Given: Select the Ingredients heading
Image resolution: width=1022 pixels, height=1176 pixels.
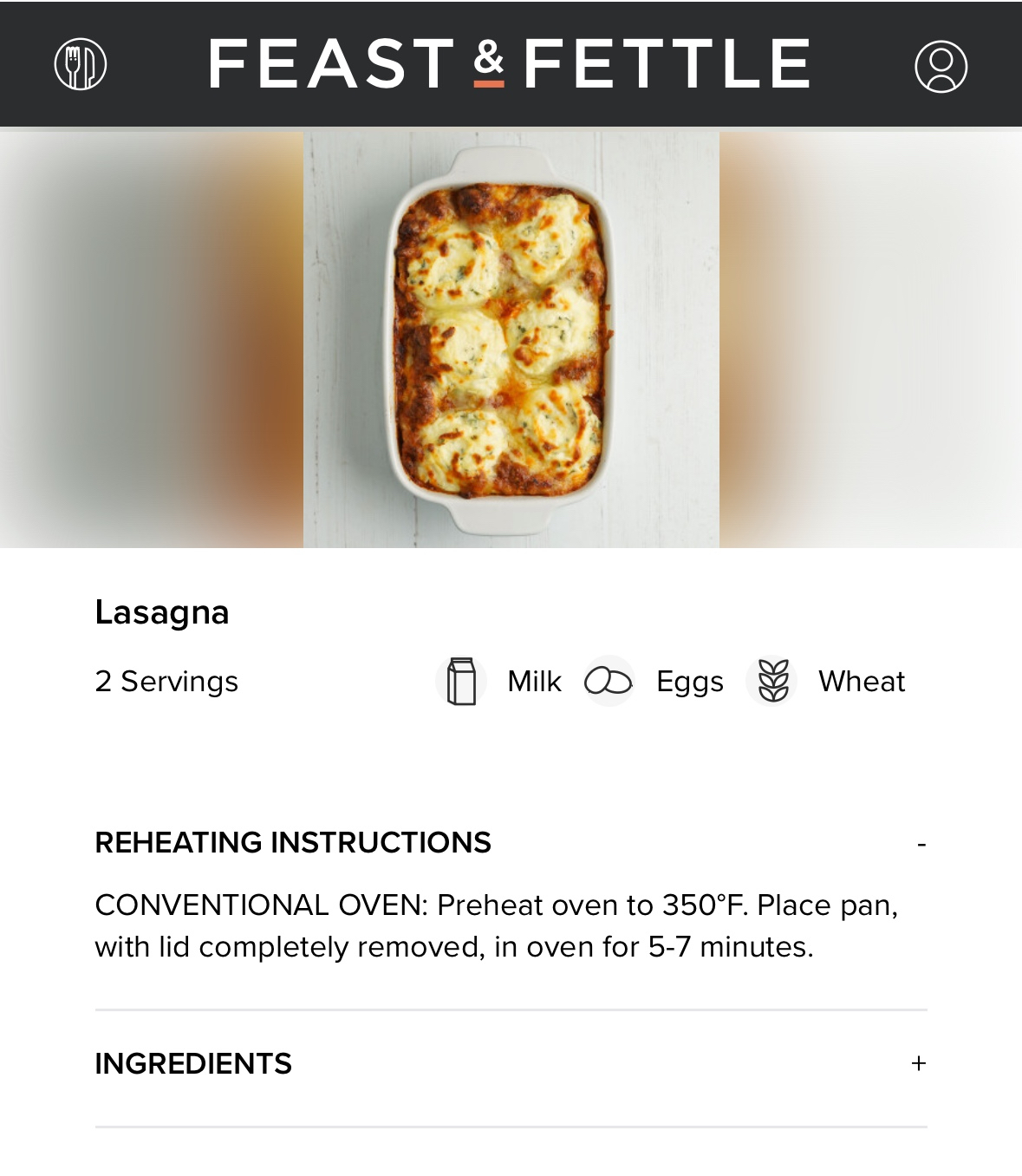Looking at the screenshot, I should [x=193, y=1062].
